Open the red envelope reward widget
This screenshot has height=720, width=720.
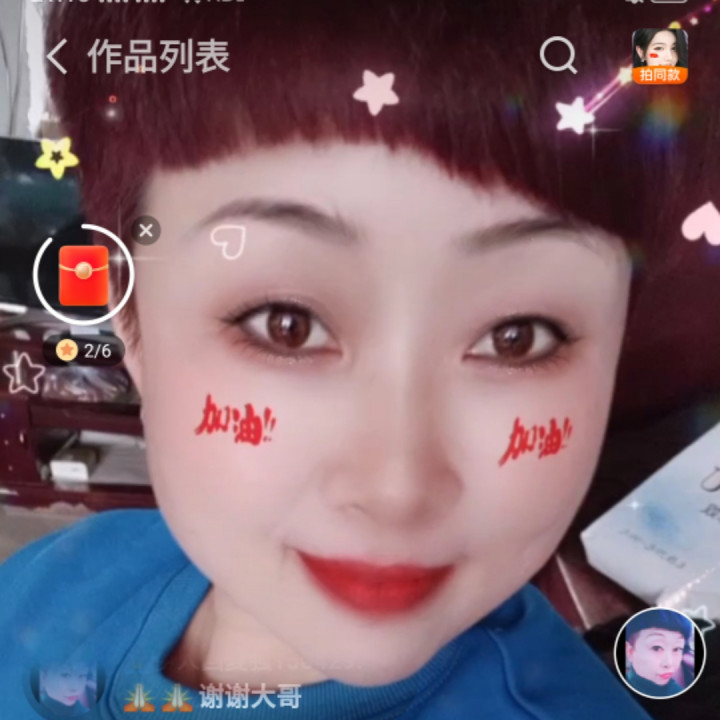coord(83,275)
